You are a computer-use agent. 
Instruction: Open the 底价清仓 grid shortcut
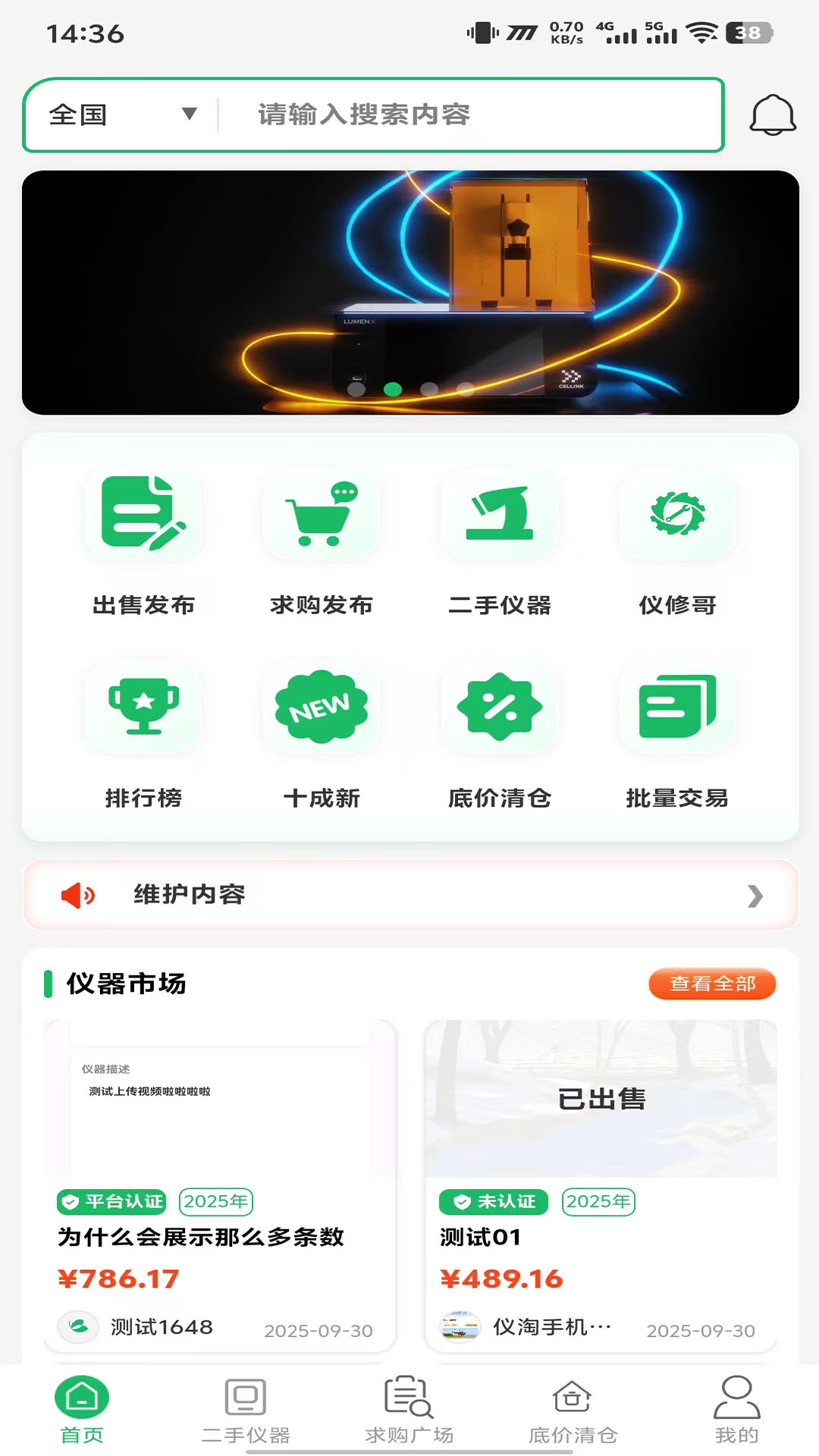[x=500, y=736]
